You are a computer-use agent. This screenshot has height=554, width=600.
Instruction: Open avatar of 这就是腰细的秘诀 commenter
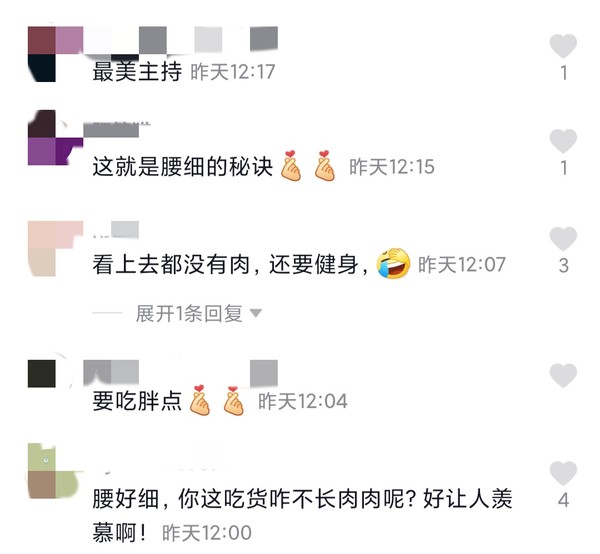[x=49, y=139]
